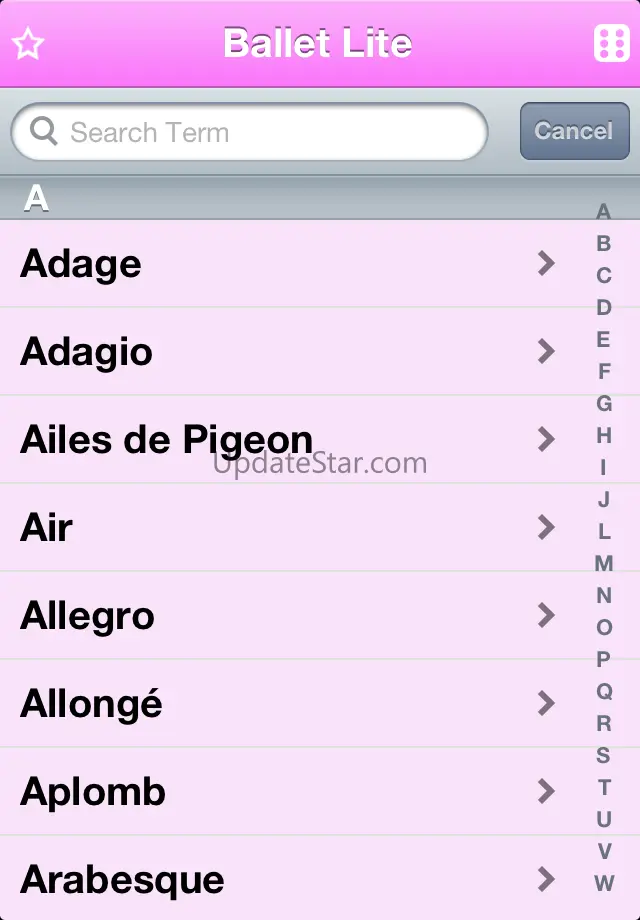Jump to letter M in index
The image size is (640, 920).
(x=604, y=563)
